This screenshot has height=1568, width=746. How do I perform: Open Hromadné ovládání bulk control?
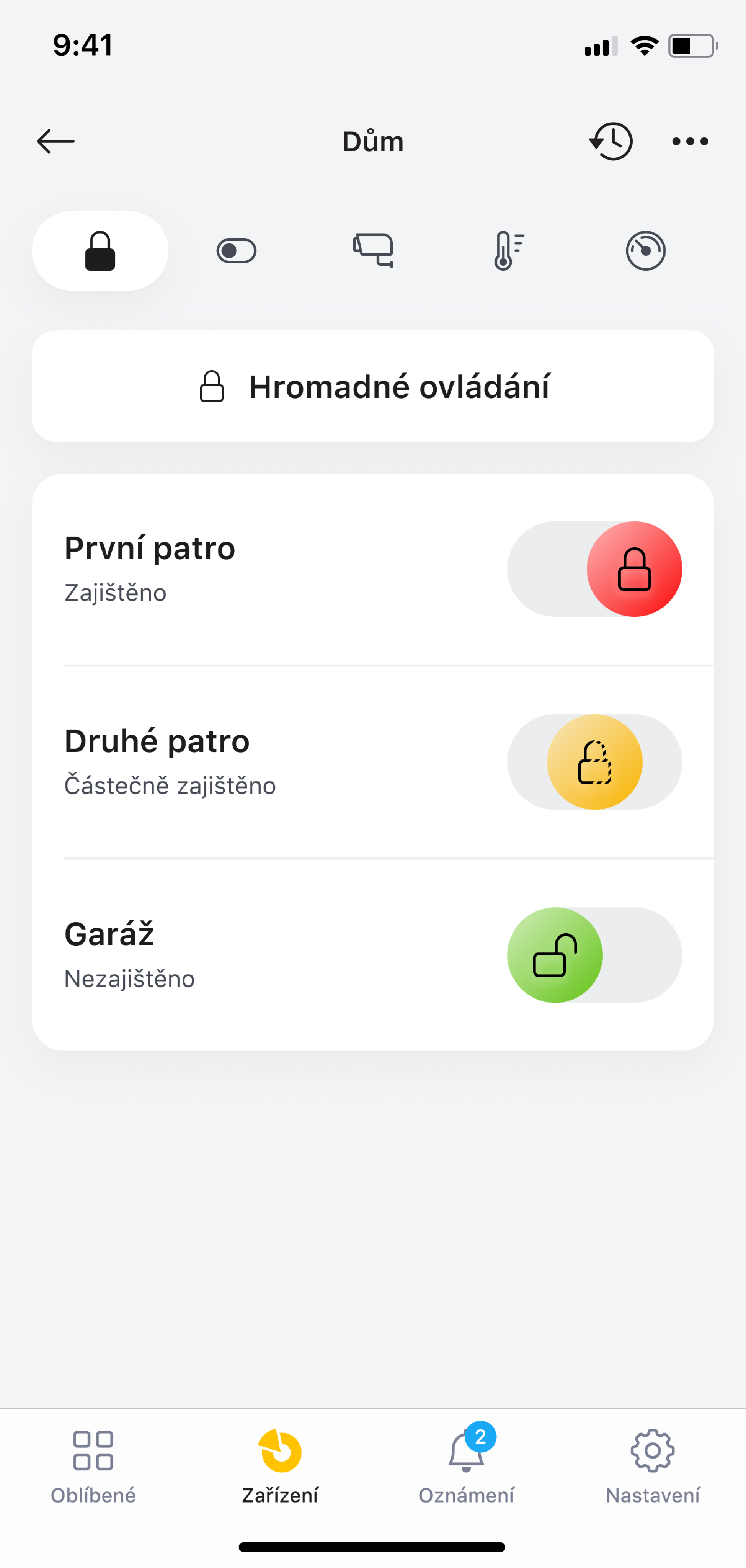[x=373, y=387]
